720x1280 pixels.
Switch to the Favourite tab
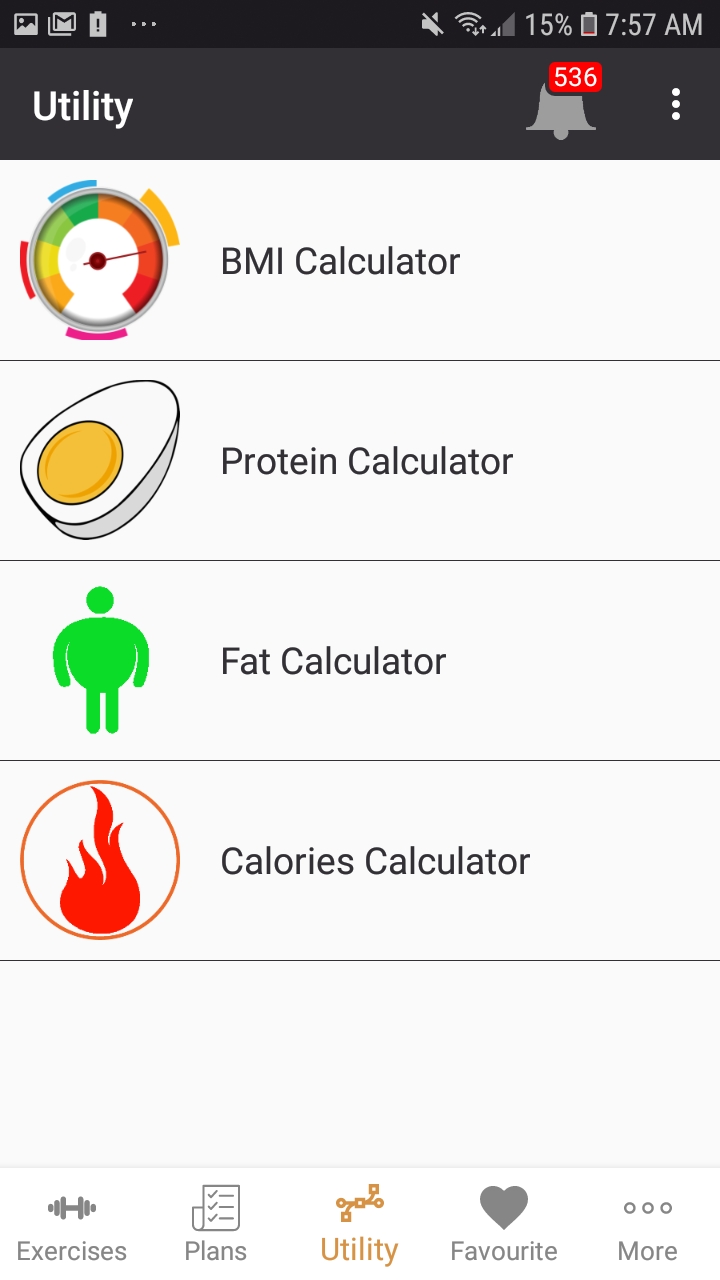point(503,1222)
